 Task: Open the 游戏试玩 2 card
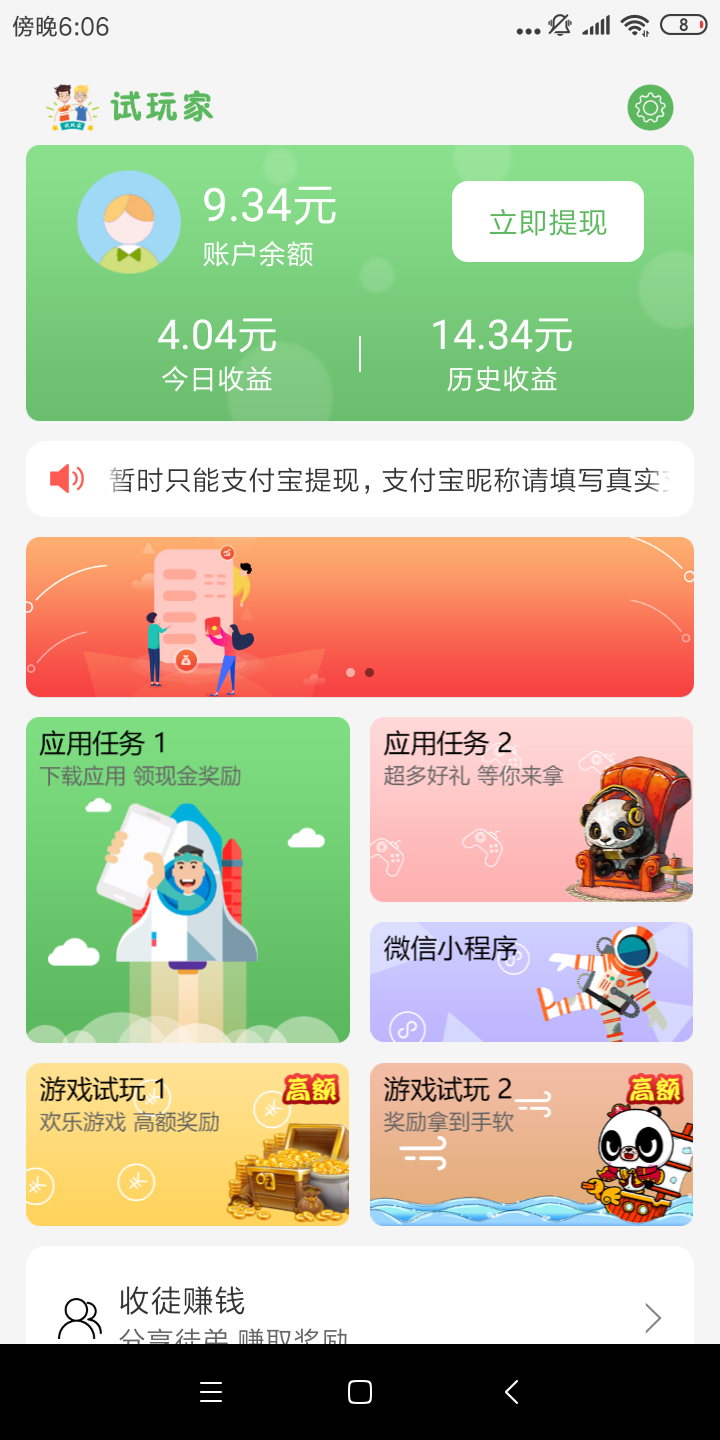(532, 1144)
